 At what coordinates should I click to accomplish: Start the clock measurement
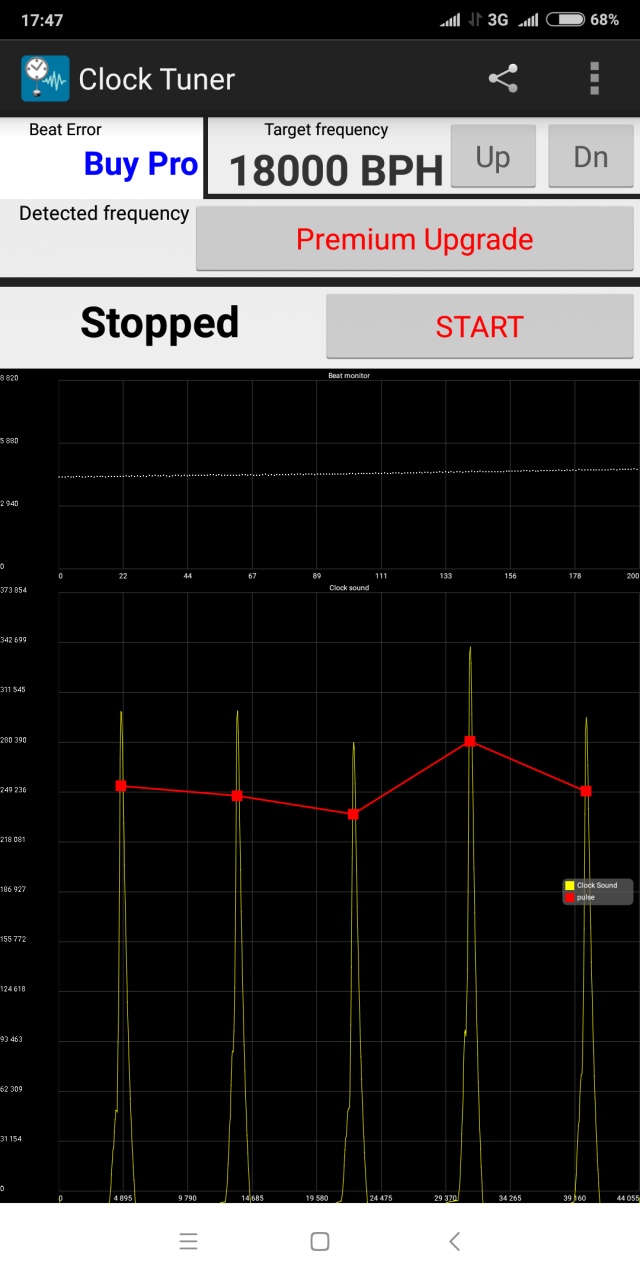tap(479, 327)
